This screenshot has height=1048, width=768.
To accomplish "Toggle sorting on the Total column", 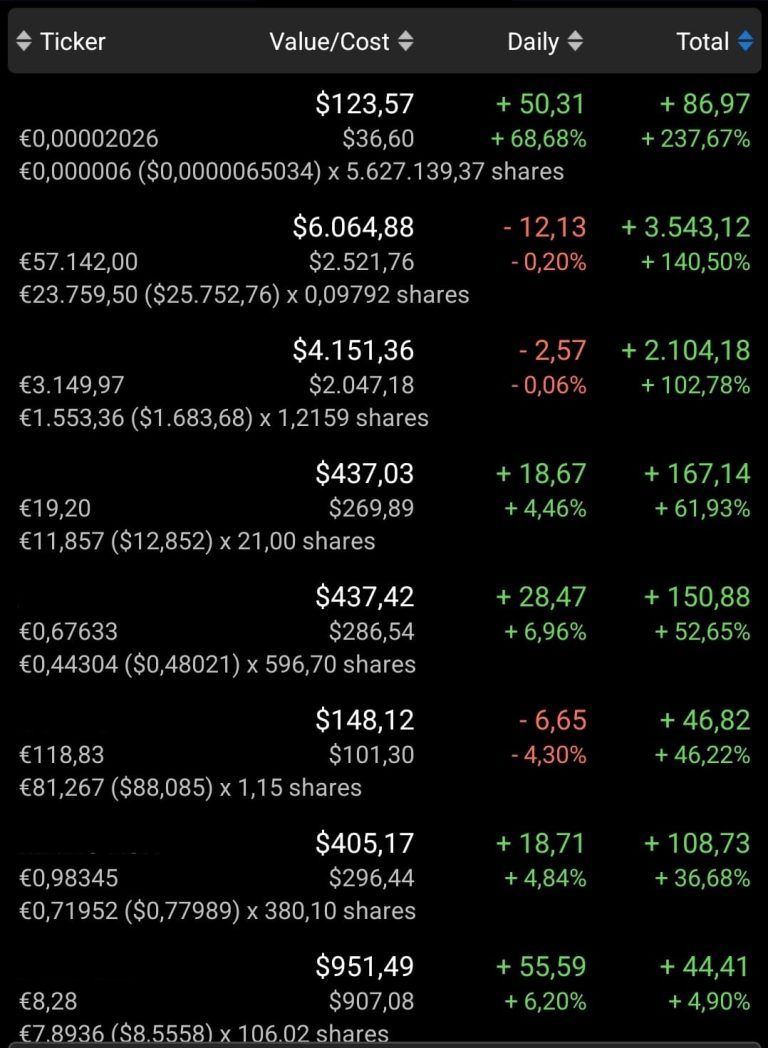I will (x=714, y=42).
